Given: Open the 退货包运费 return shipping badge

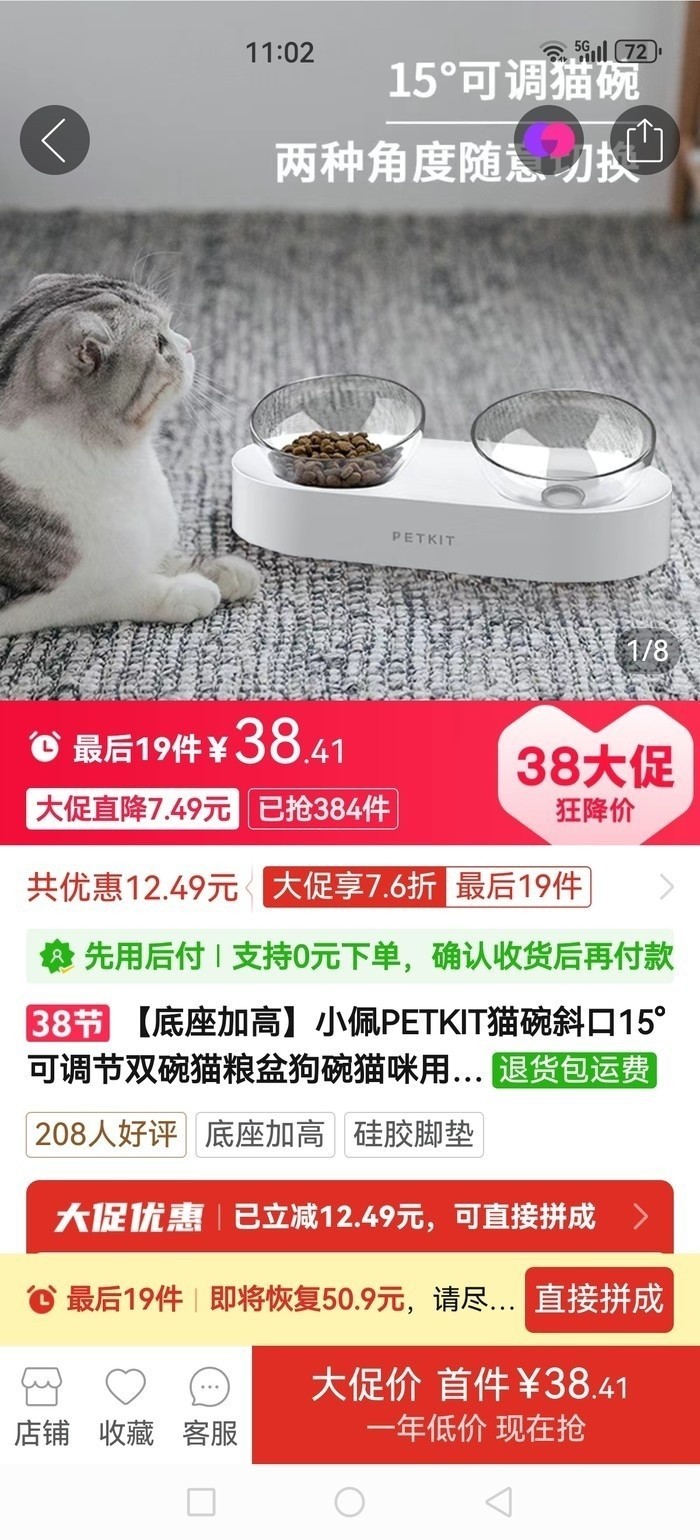Looking at the screenshot, I should [x=574, y=1070].
